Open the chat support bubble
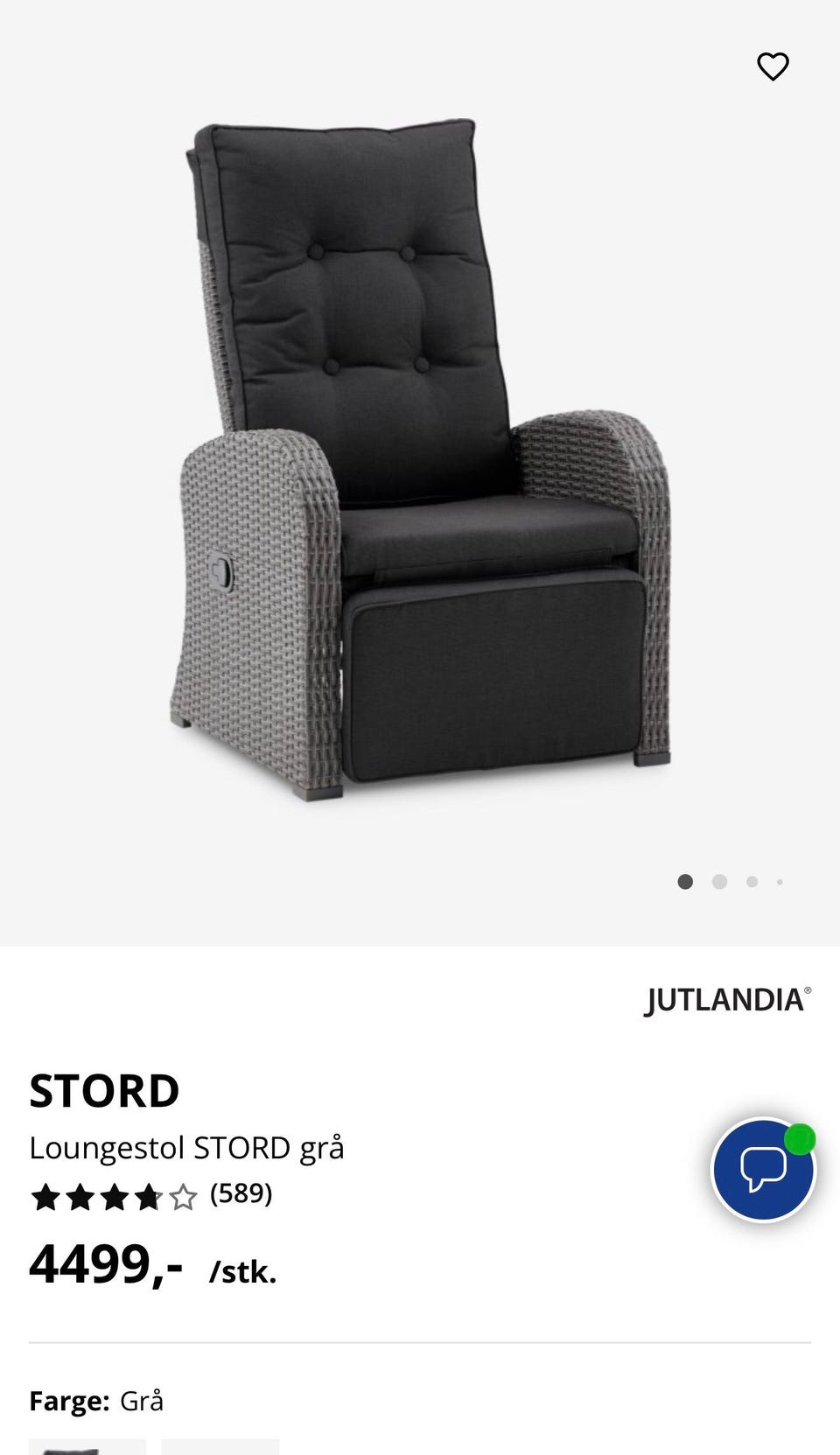 tap(763, 1170)
